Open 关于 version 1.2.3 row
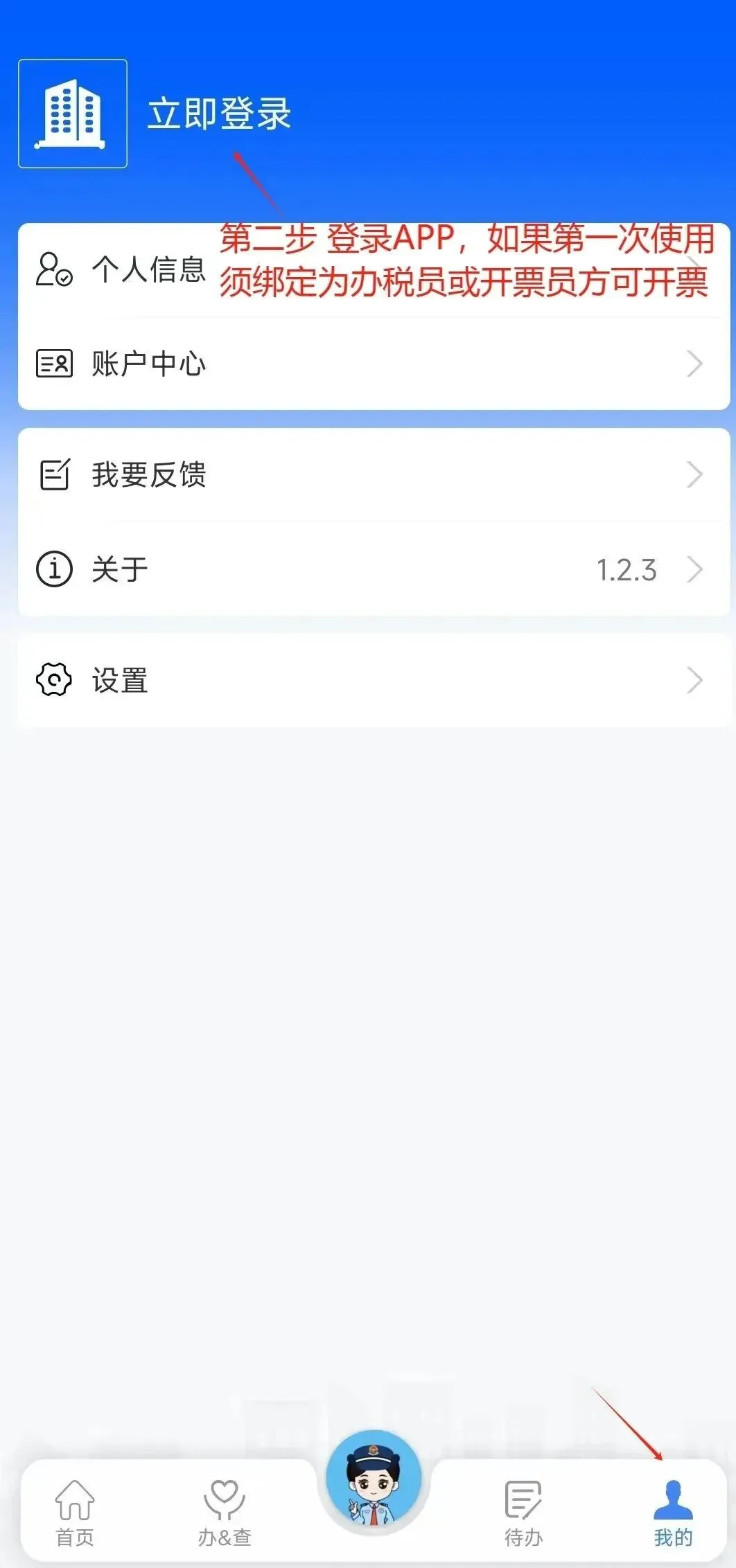The image size is (736, 1568). 374,569
